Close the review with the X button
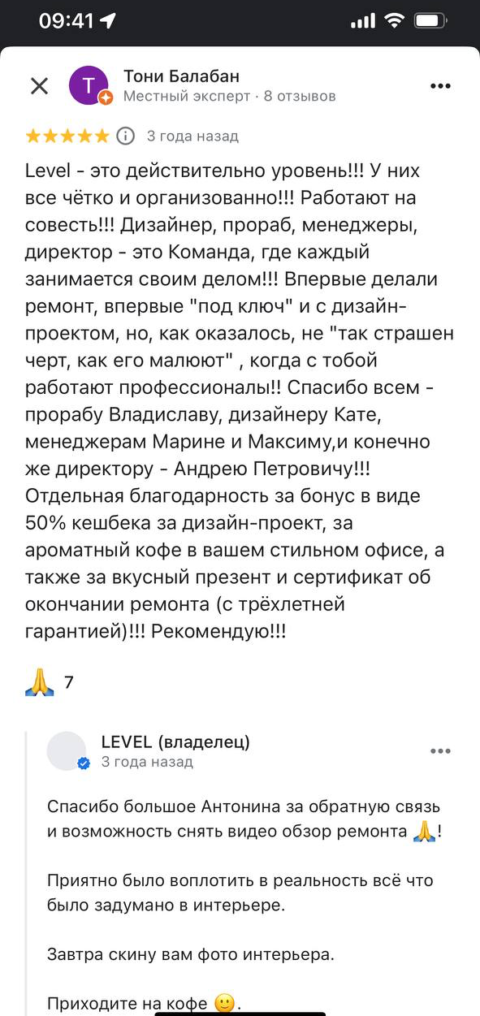 click(x=40, y=86)
